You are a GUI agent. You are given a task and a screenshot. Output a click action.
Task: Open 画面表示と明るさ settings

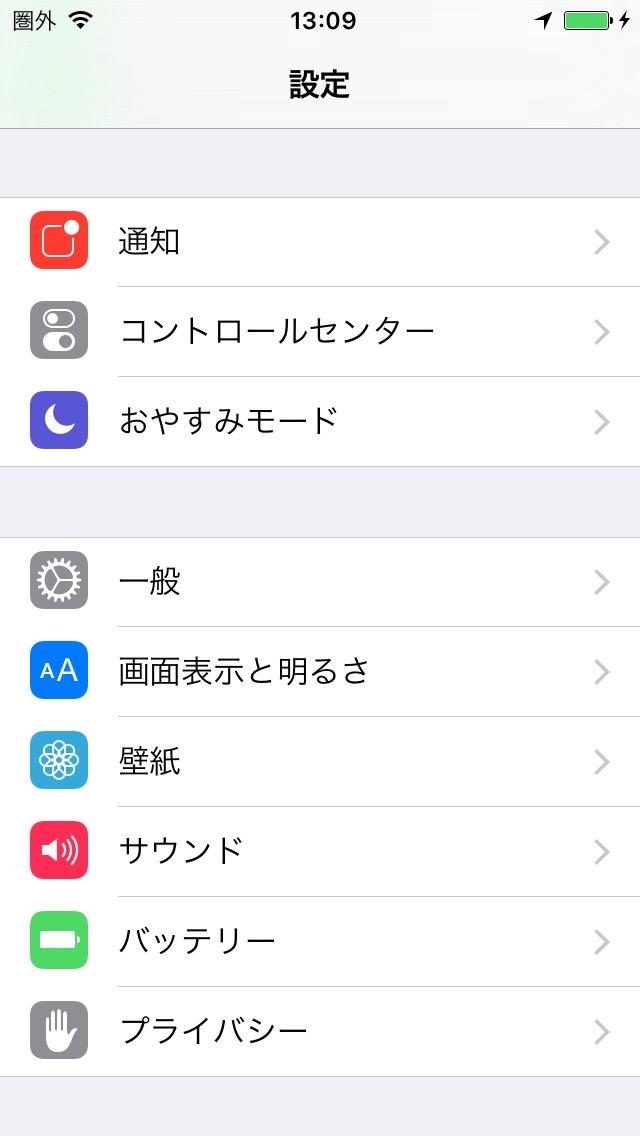point(320,672)
